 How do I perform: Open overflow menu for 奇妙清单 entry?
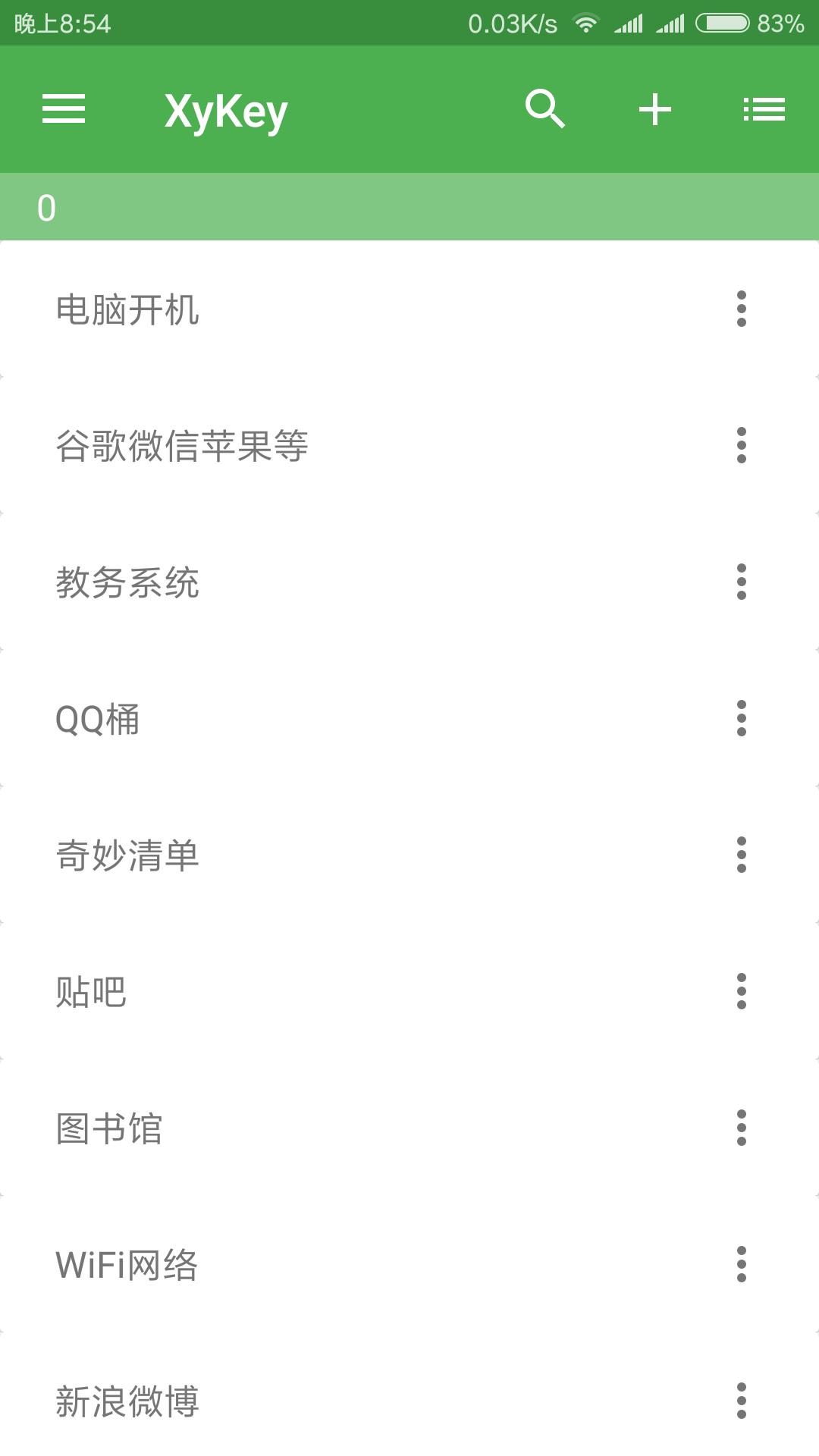[x=739, y=857]
